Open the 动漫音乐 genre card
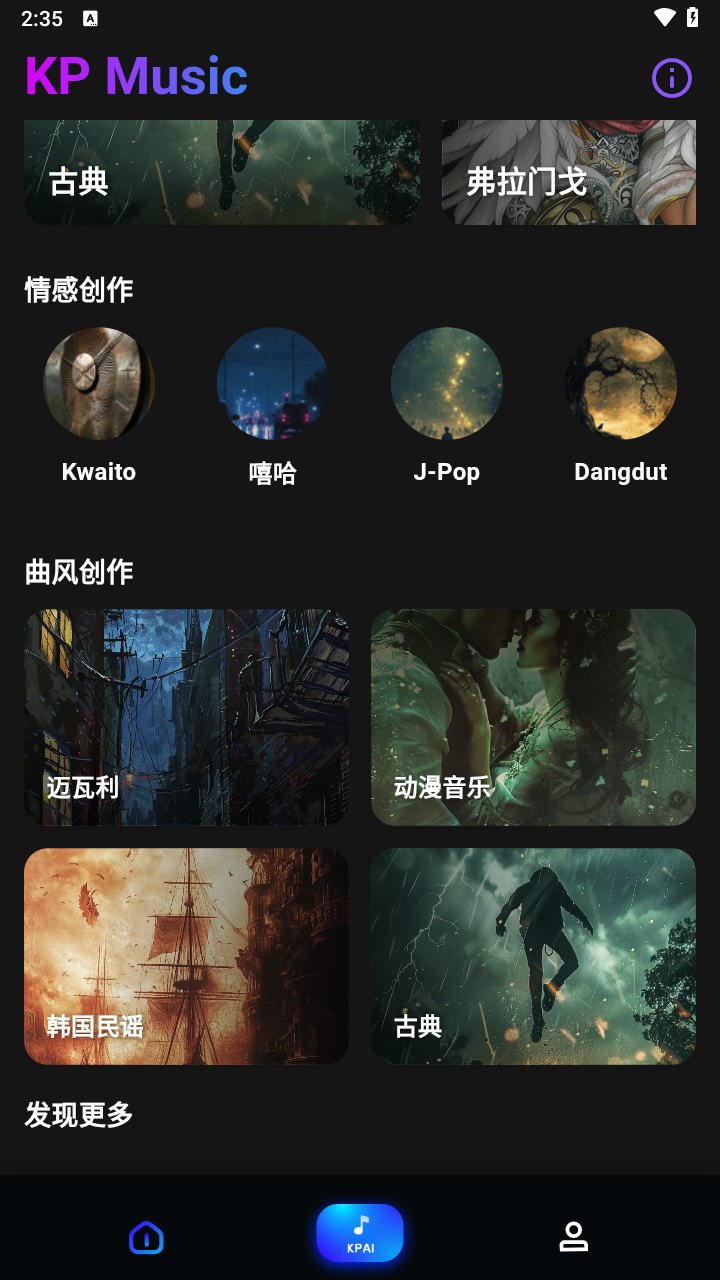Screen dimensions: 720x1280 point(533,717)
